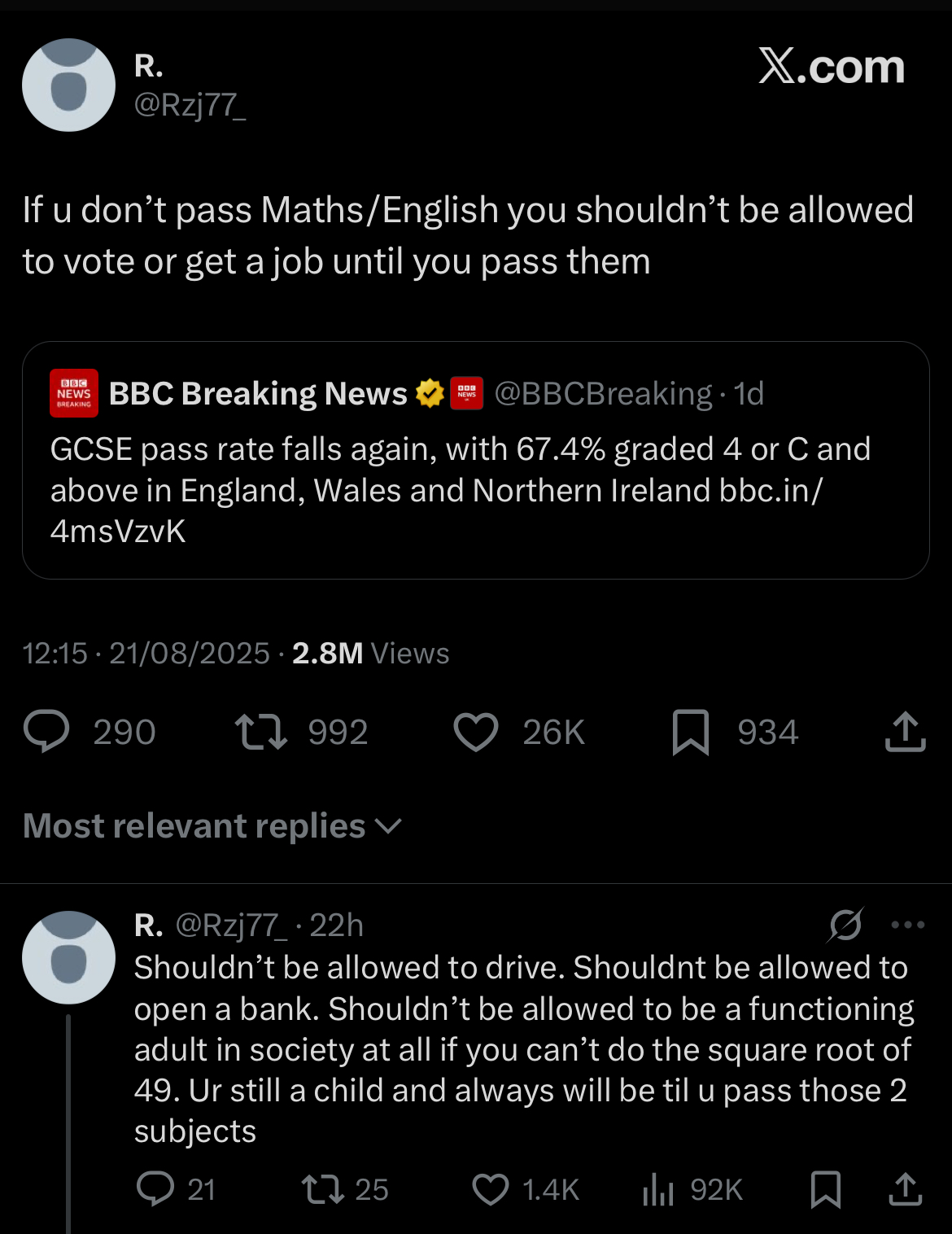This screenshot has height=1234, width=952.
Task: Like the reply that has 1.4K likes
Action: [491, 1189]
